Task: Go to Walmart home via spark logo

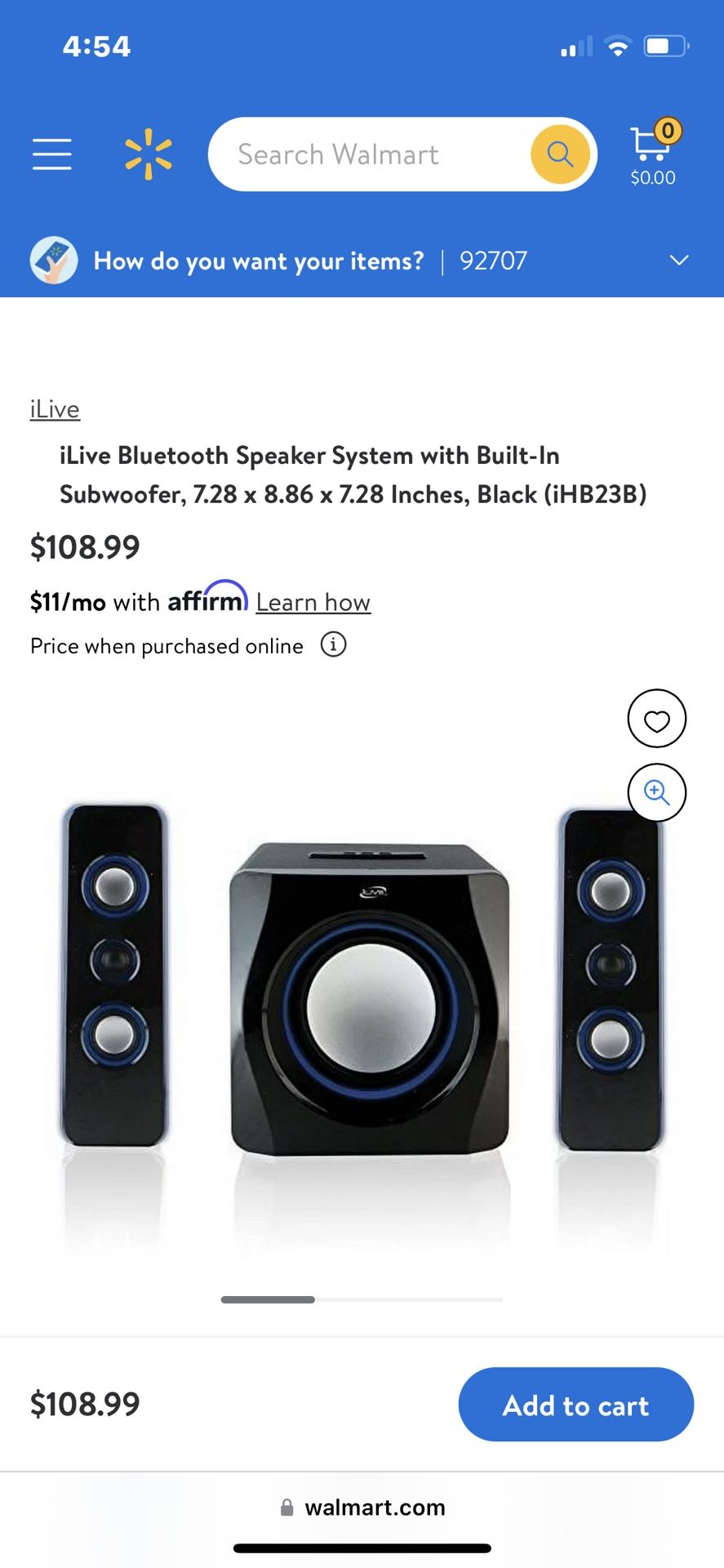Action: pos(148,154)
